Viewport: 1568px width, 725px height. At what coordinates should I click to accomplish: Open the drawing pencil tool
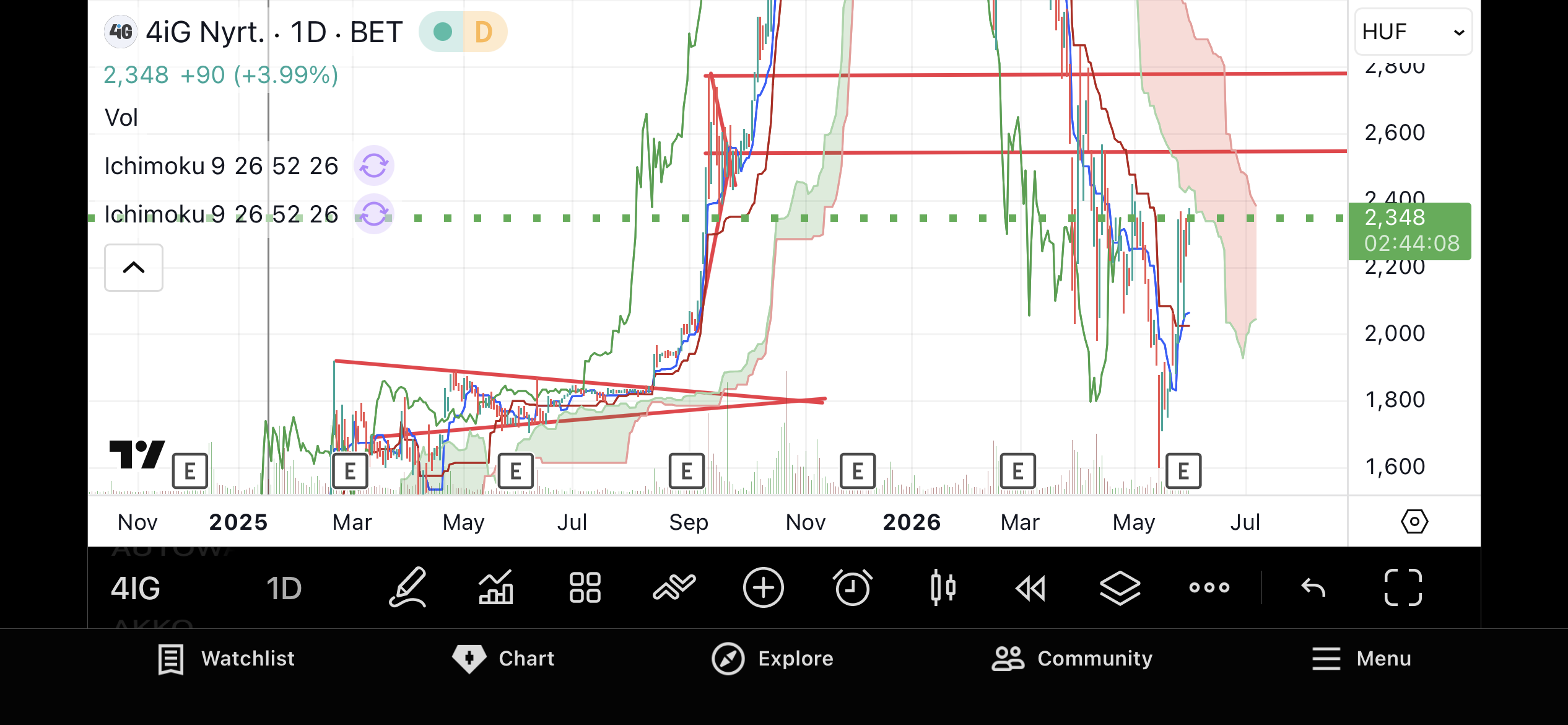[407, 587]
